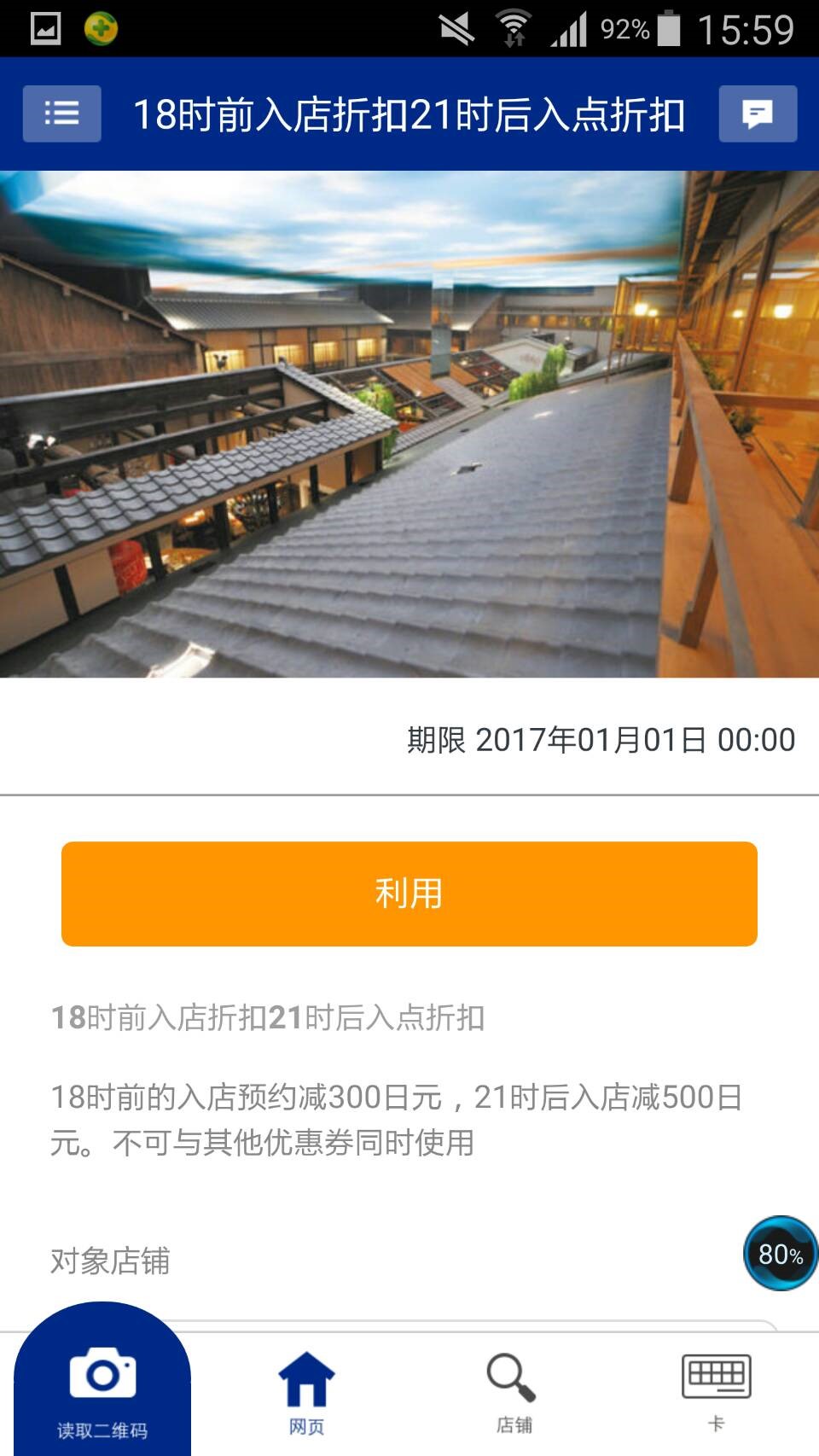Switch to the 店铺 search tab
Viewport: 819px width, 1456px height.
[x=512, y=1393]
